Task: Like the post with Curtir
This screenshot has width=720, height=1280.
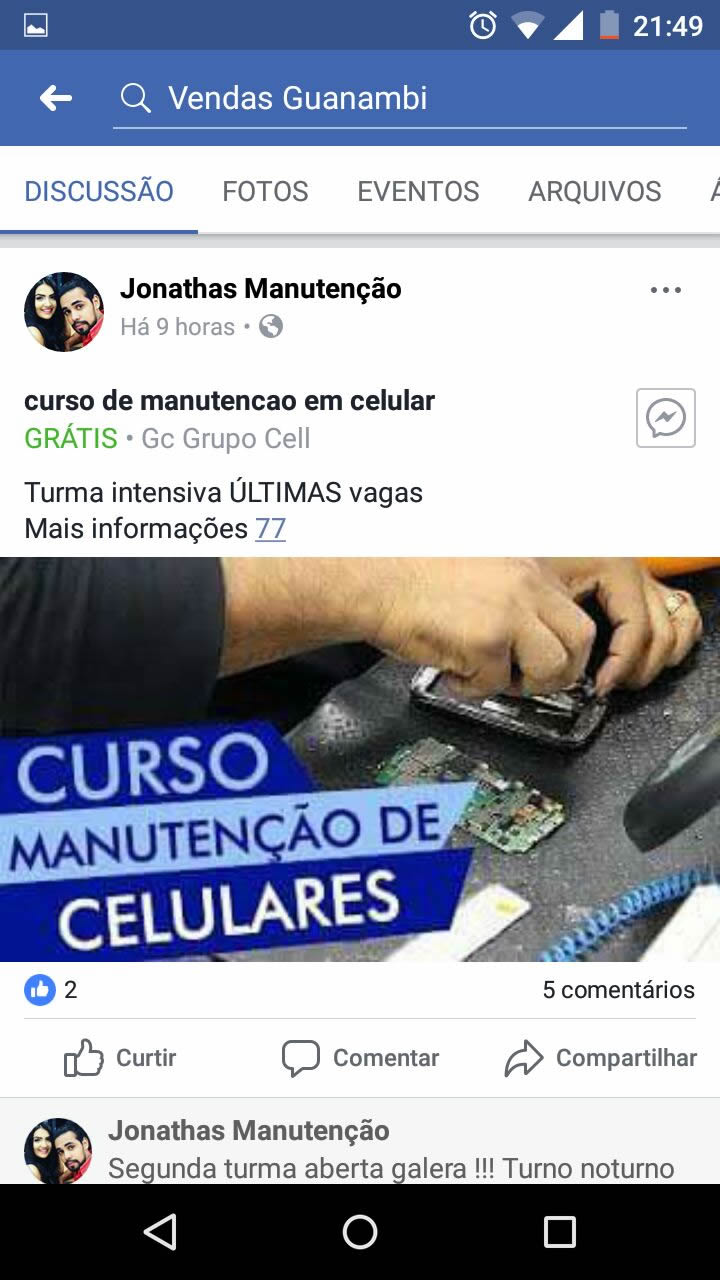Action: pyautogui.click(x=120, y=1058)
